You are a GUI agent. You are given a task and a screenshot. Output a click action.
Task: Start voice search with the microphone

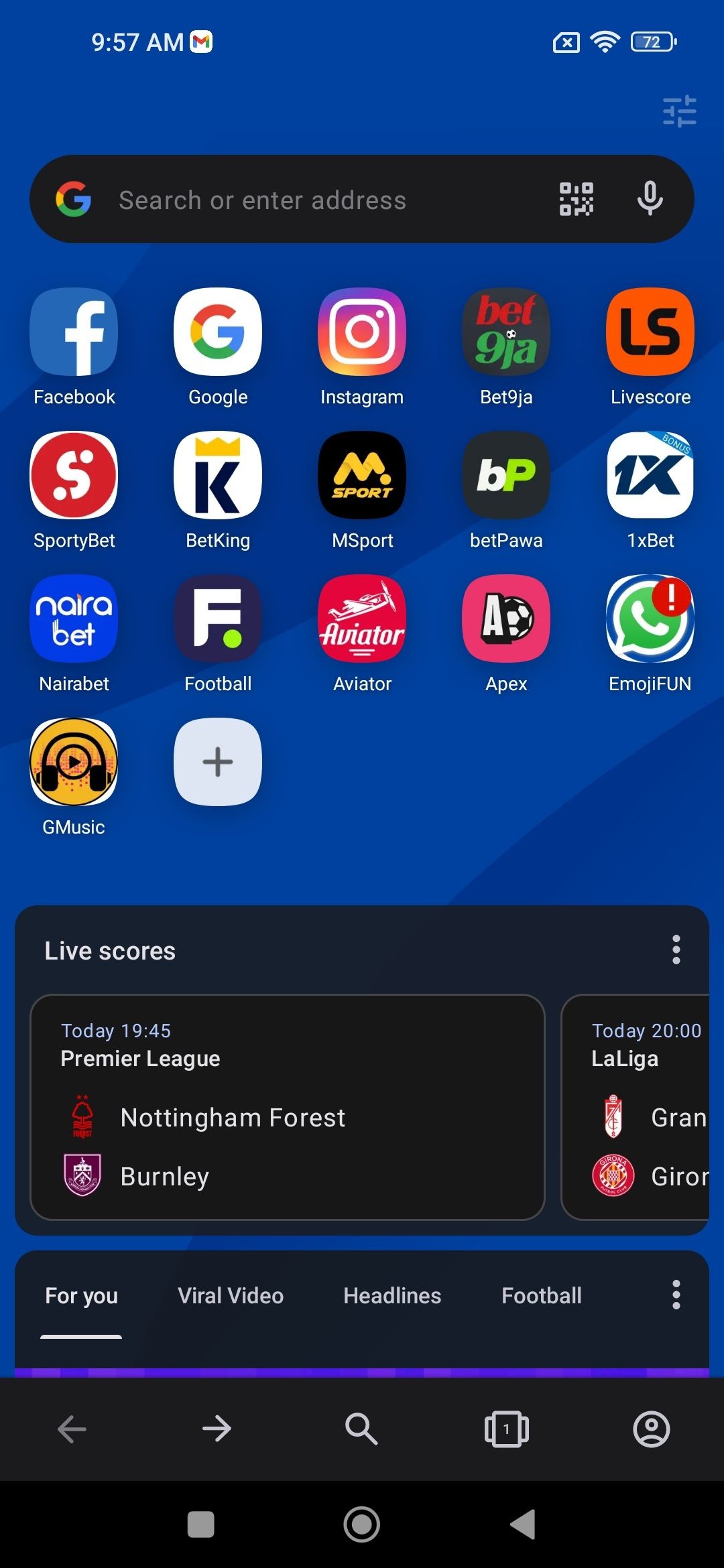[x=650, y=199]
